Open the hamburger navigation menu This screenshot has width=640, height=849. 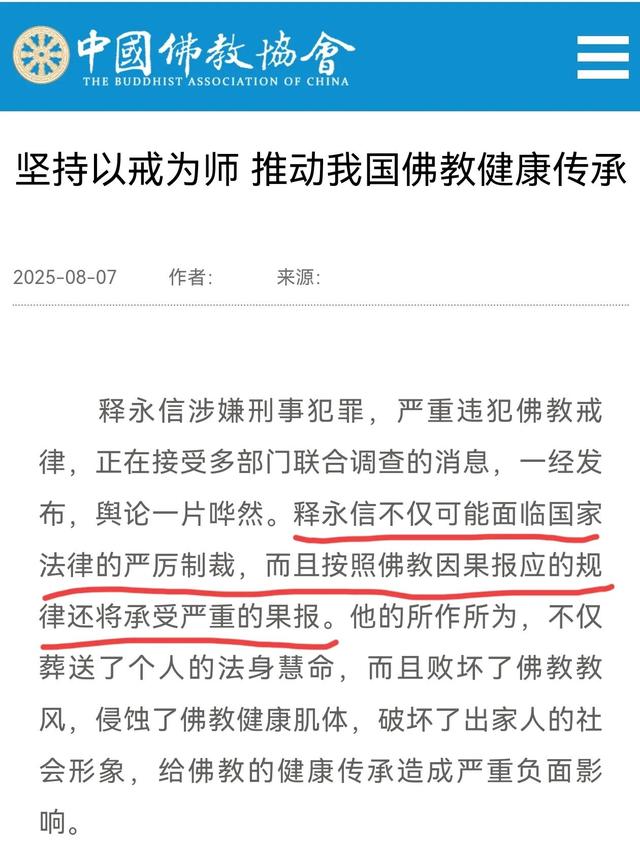[603, 57]
